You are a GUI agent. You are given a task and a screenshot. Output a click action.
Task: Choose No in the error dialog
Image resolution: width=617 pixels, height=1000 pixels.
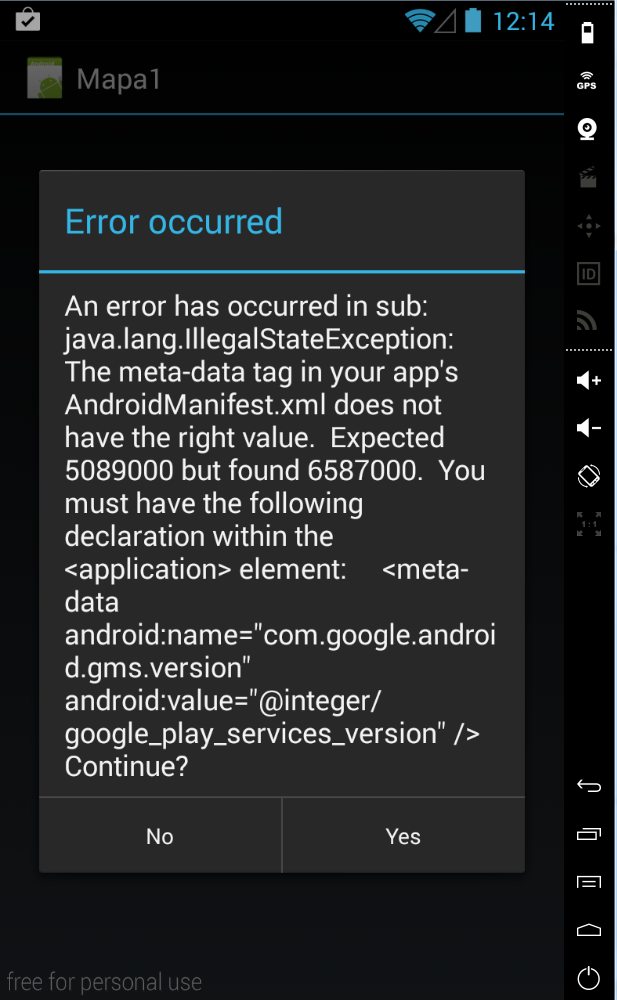tap(160, 836)
